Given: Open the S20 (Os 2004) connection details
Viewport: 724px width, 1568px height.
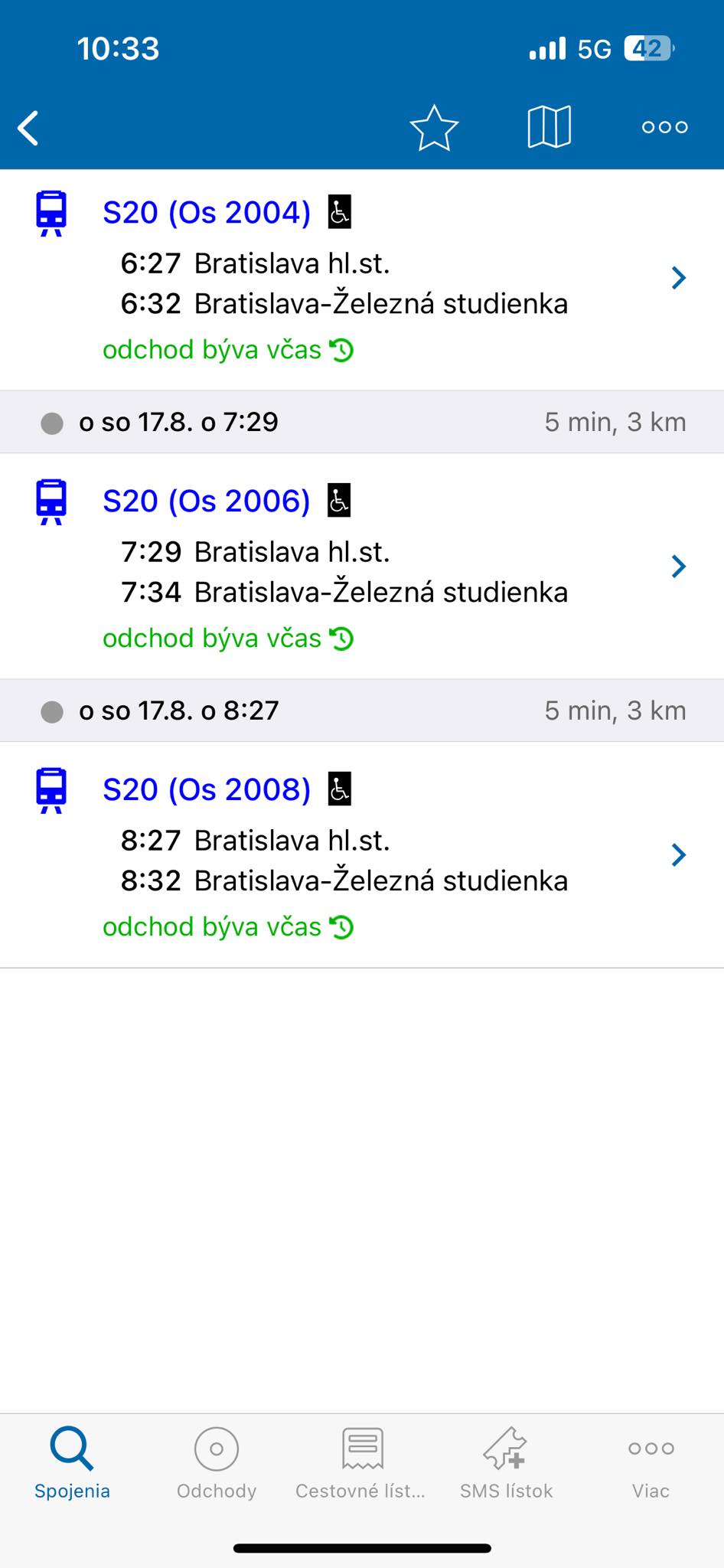Looking at the screenshot, I should pyautogui.click(x=362, y=279).
